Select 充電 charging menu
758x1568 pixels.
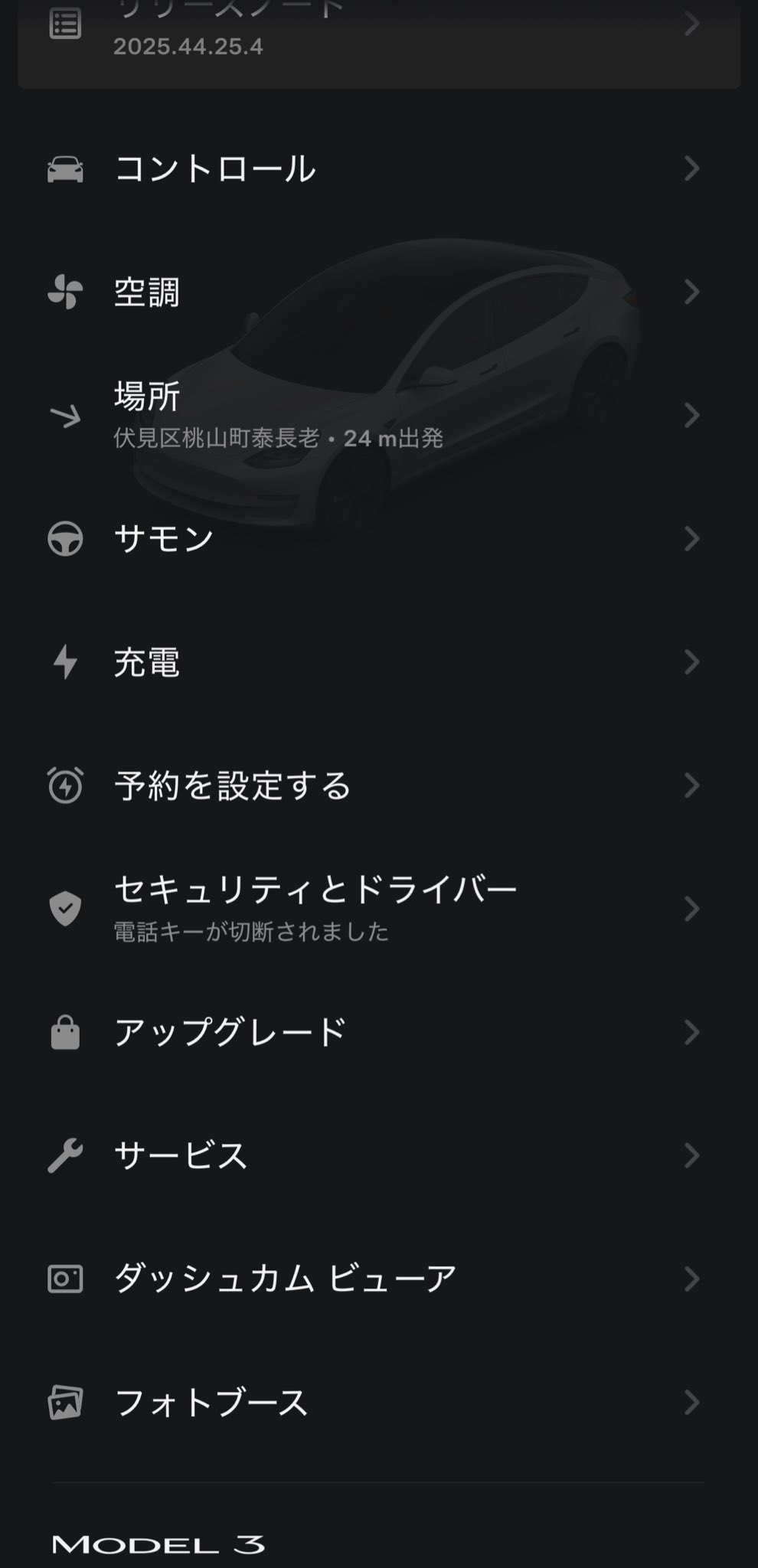point(378,662)
